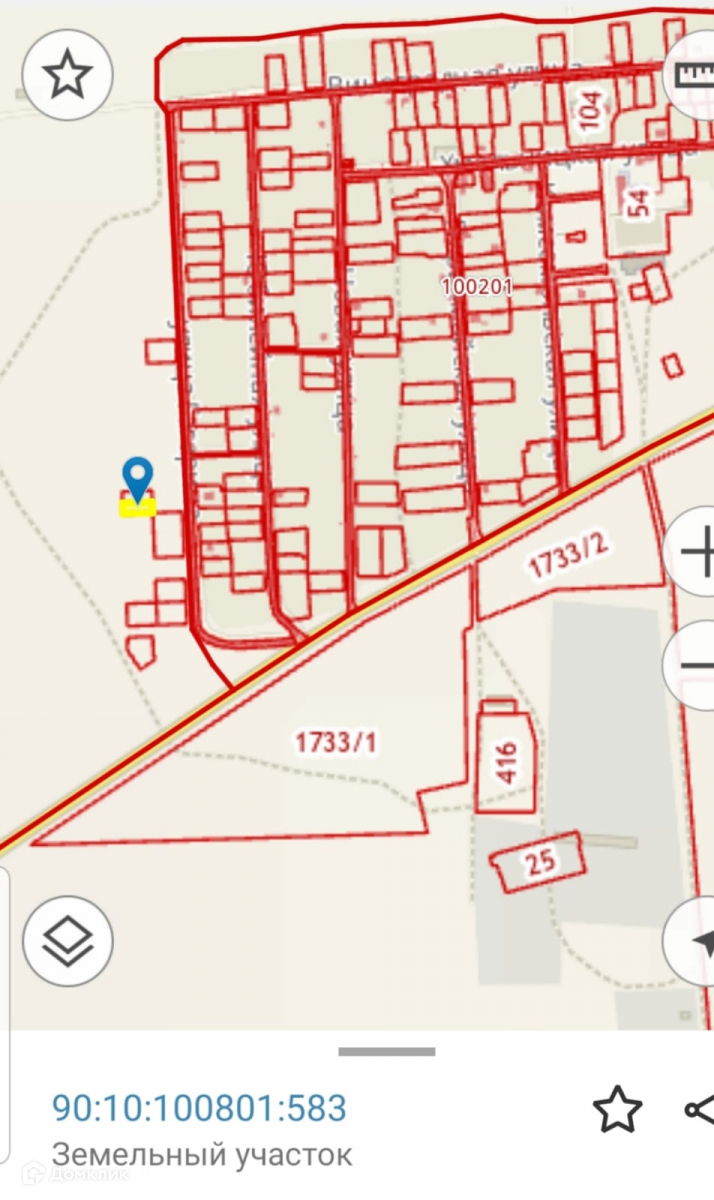714x1200 pixels.
Task: Open the map layers selector
Action: click(x=68, y=941)
